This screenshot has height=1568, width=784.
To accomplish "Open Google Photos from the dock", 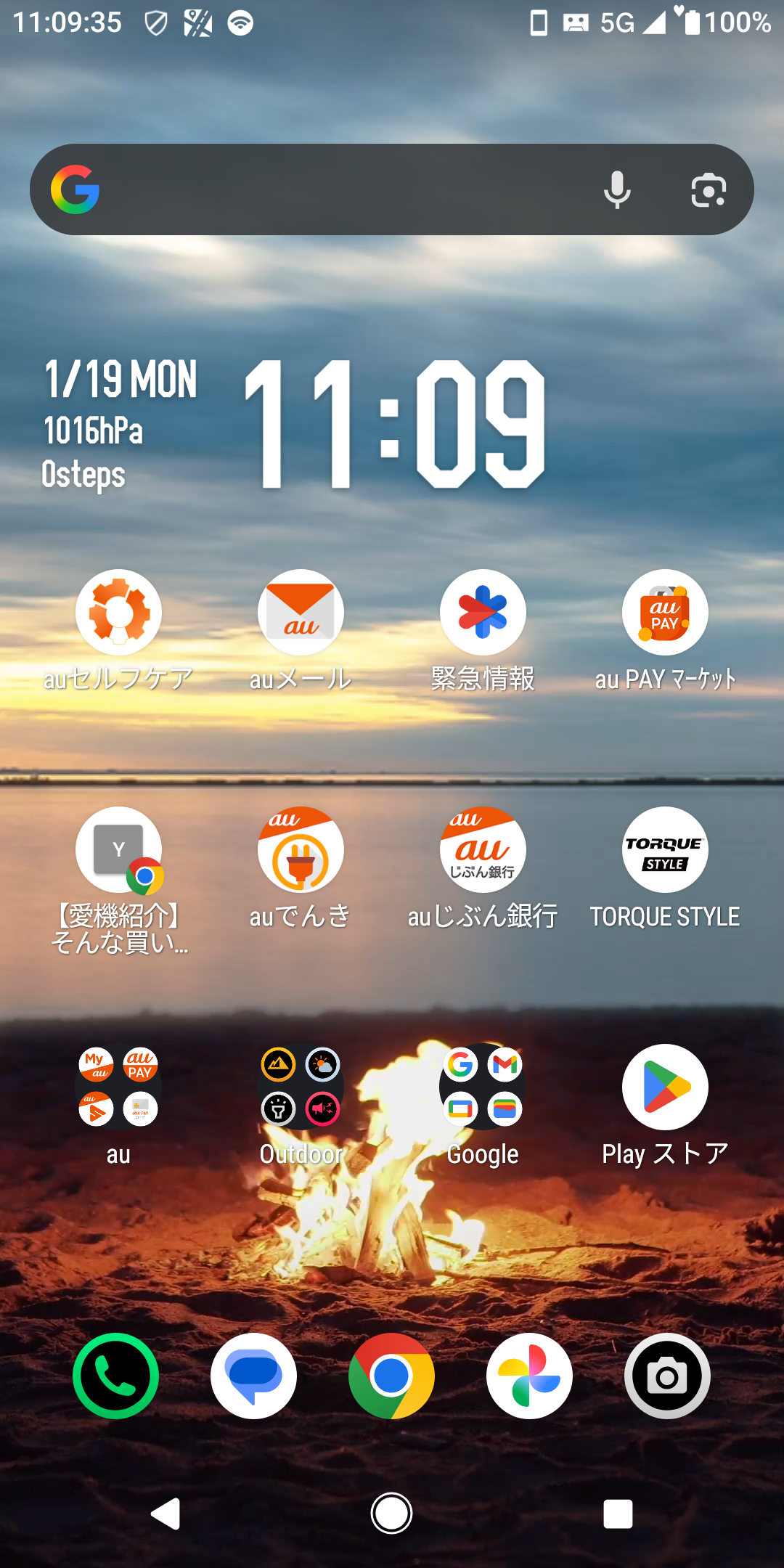I will coord(530,1376).
